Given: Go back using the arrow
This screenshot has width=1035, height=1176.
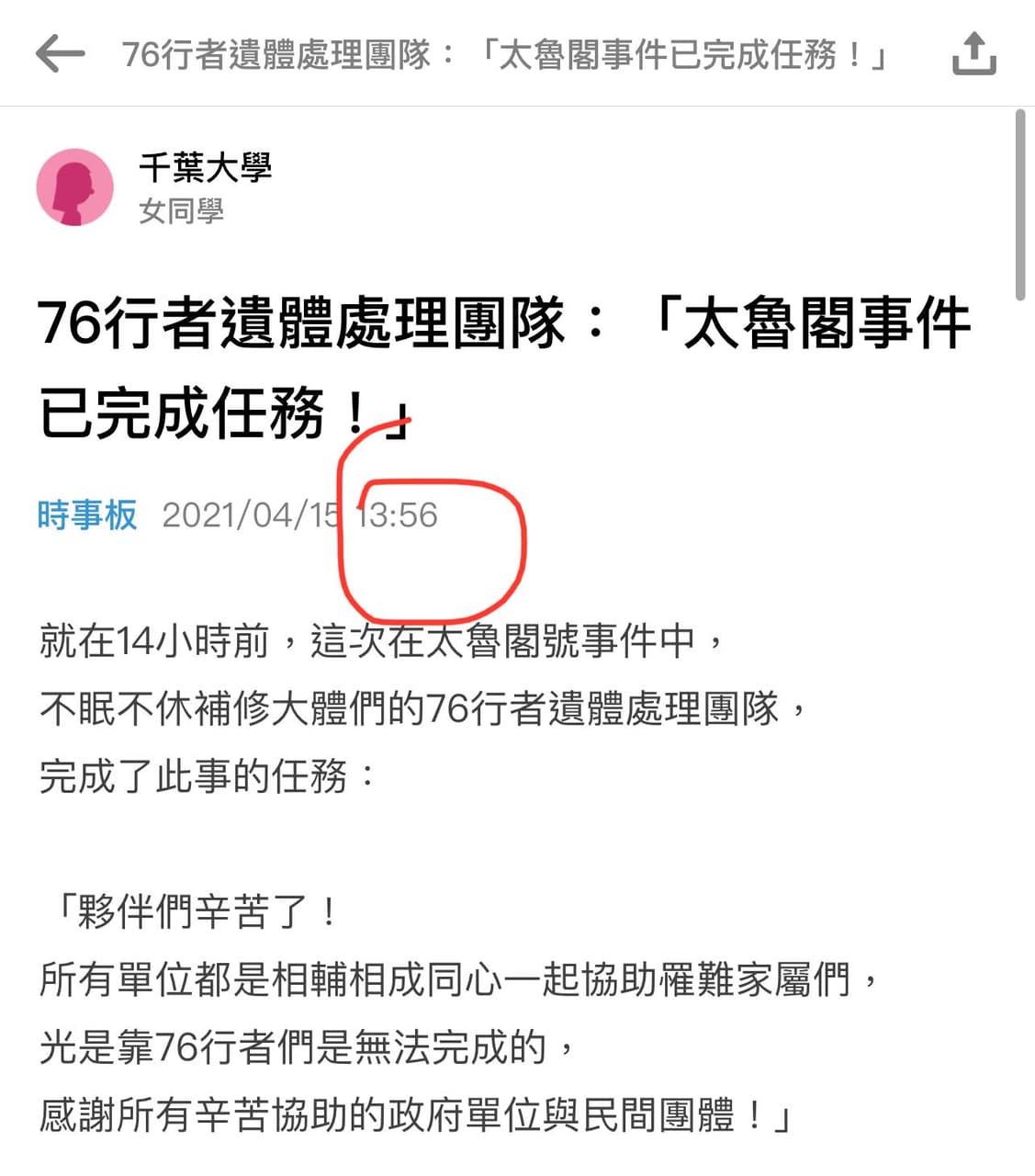Looking at the screenshot, I should click(x=60, y=54).
